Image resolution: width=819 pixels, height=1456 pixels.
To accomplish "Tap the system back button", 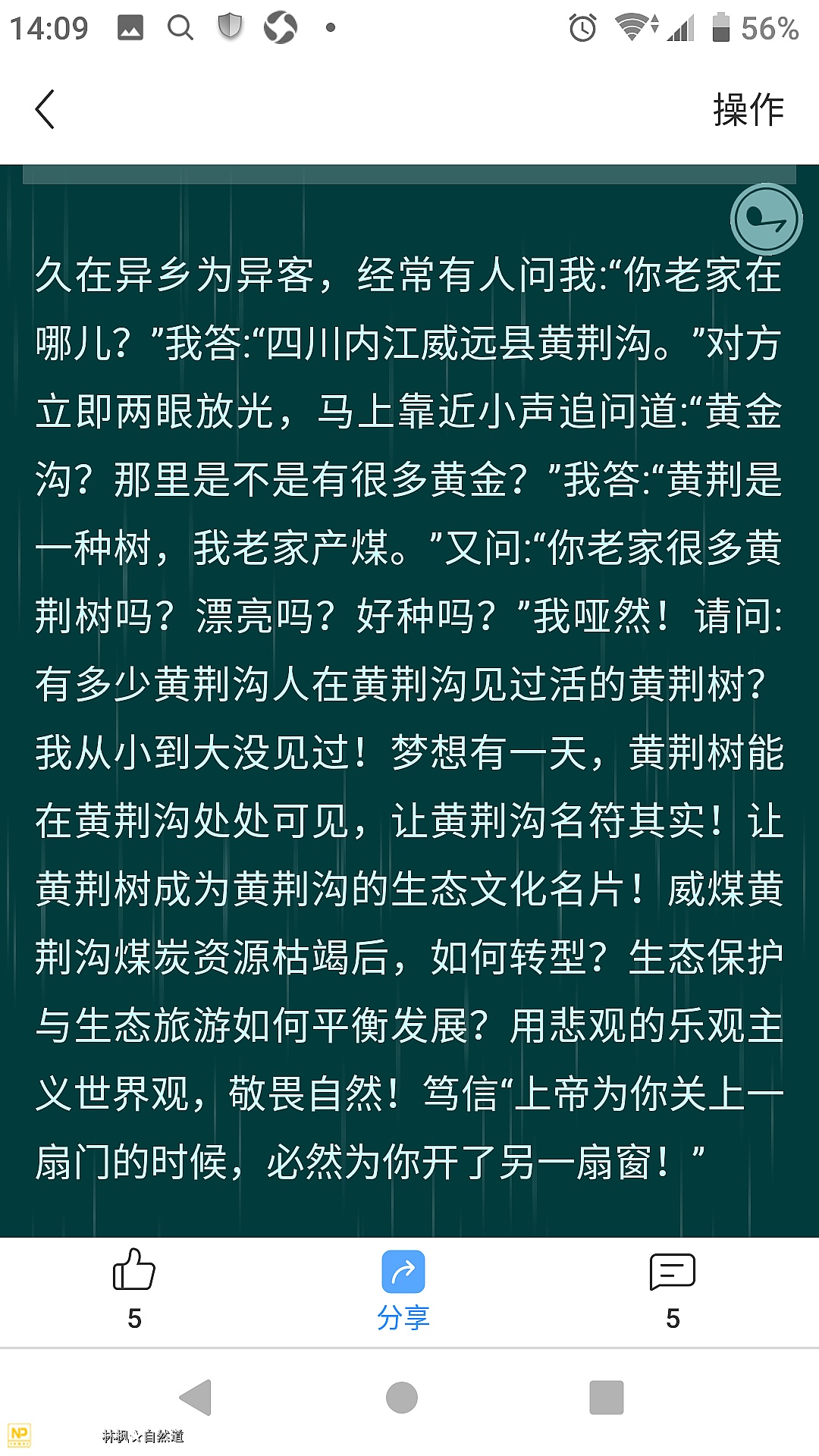I will [196, 1397].
